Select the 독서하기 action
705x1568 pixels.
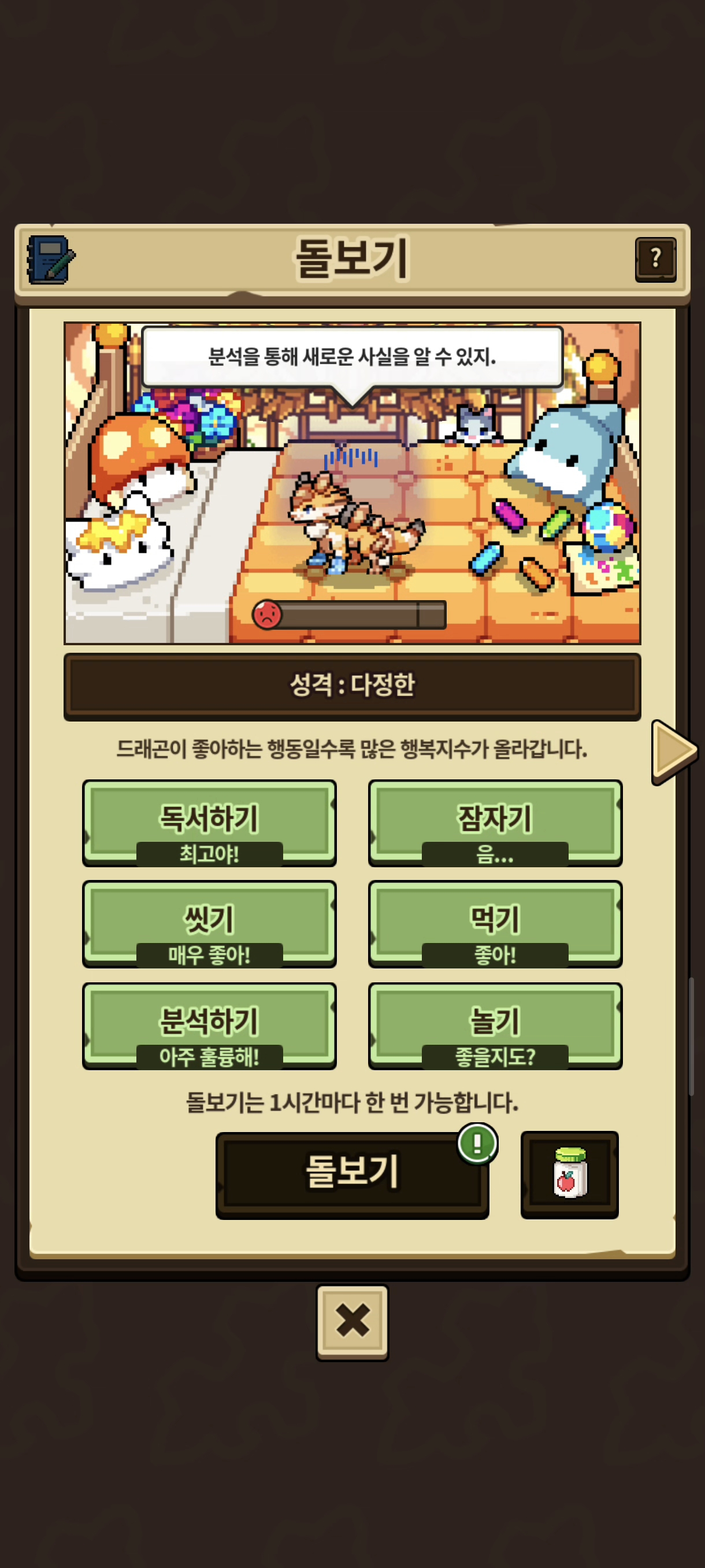209,822
